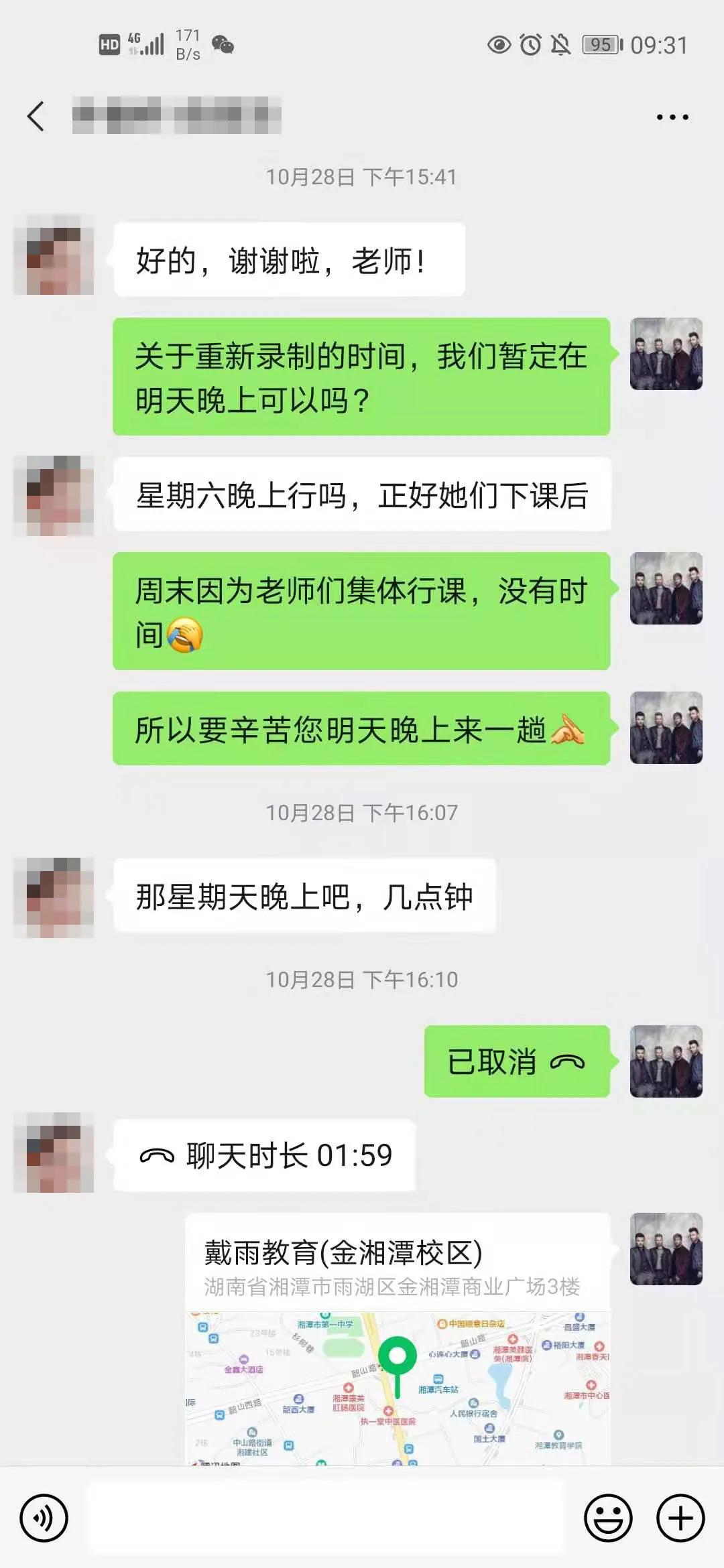
Task: Tap the 聊天时长 01:59 call record
Action: 265,1155
